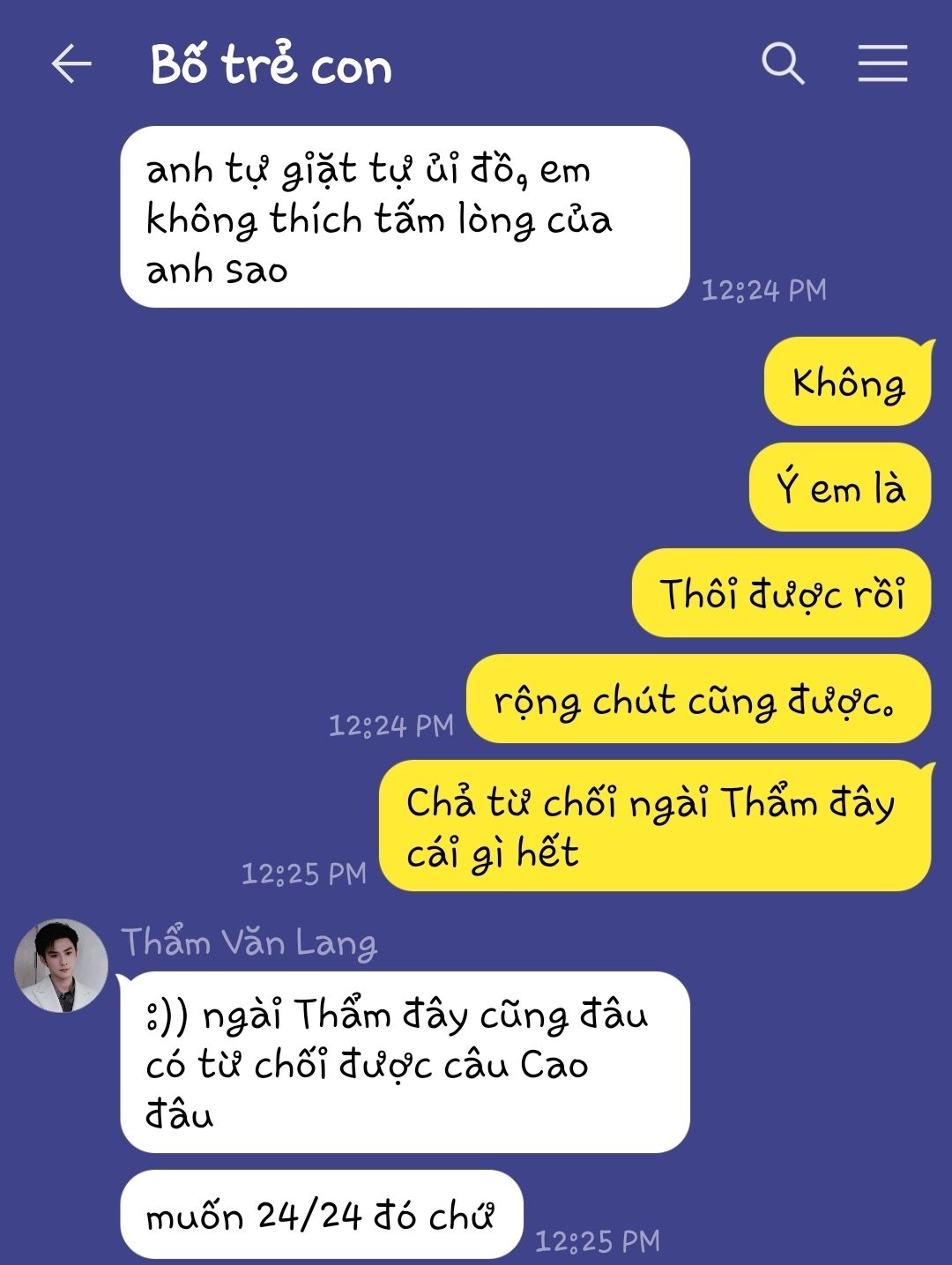
Task: Open the chat hamburger menu
Action: point(882,64)
